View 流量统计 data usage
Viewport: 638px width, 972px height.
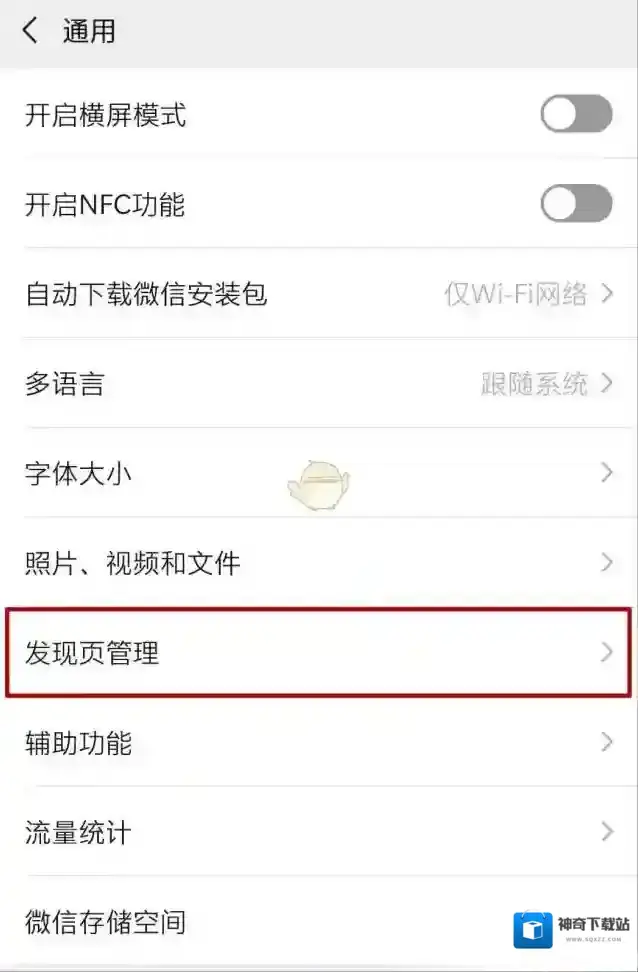point(319,832)
